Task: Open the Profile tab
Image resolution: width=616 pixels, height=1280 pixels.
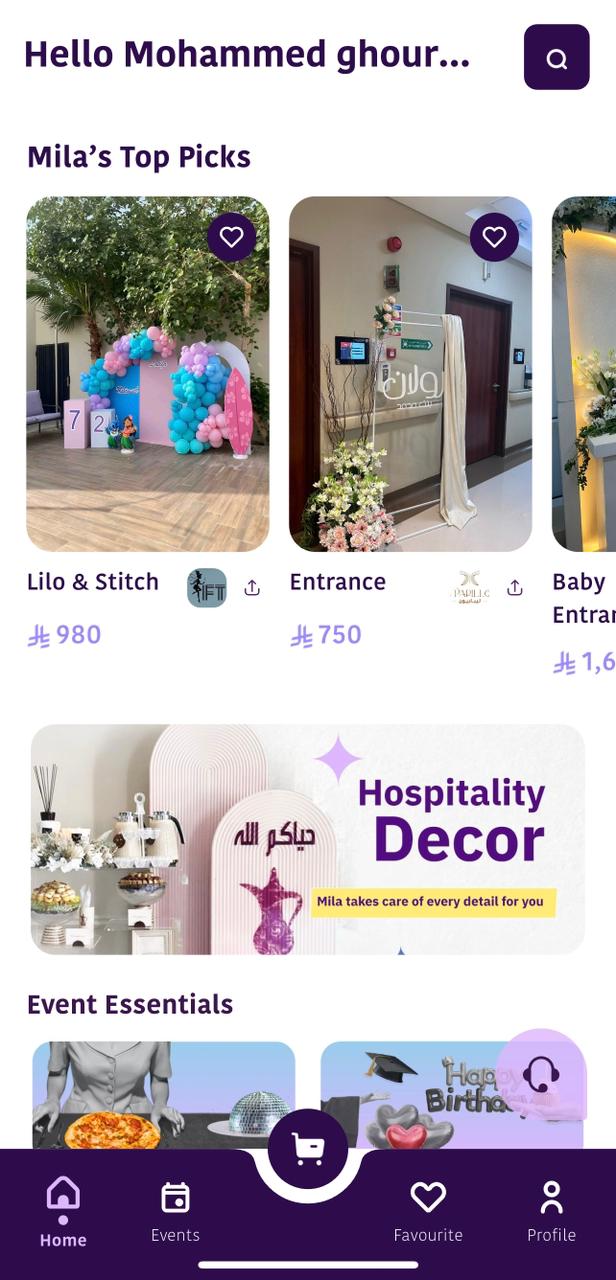Action: (551, 1211)
